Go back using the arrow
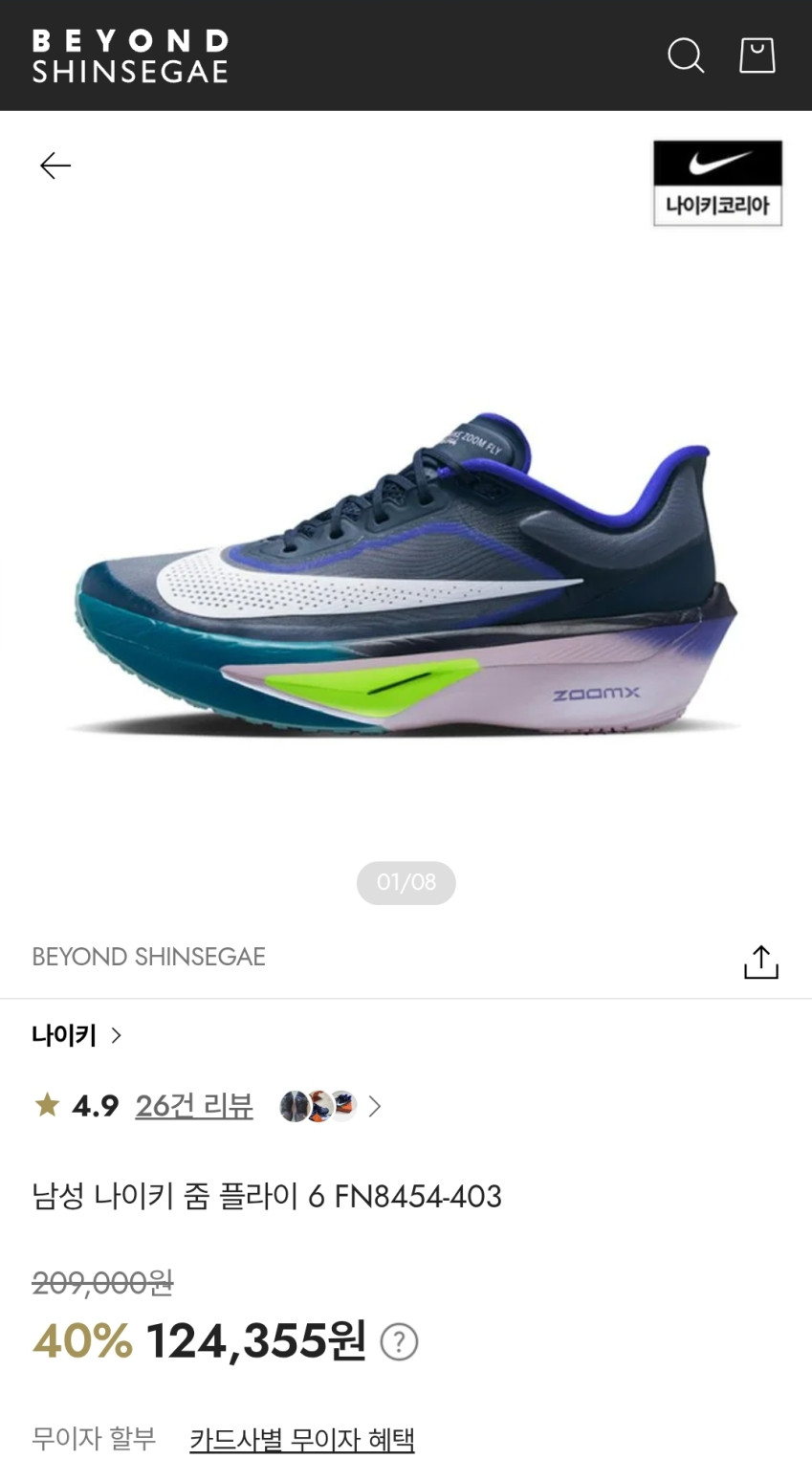 point(55,166)
